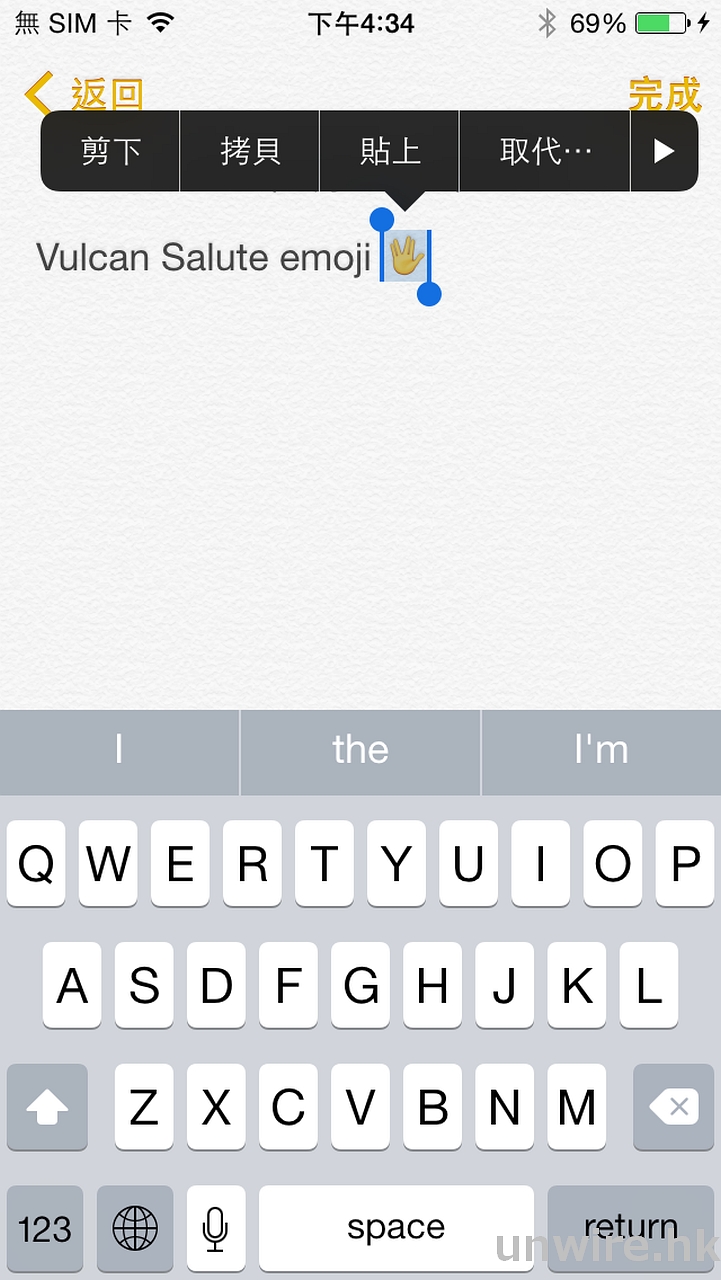Cut the selection with 剪下

tap(110, 152)
